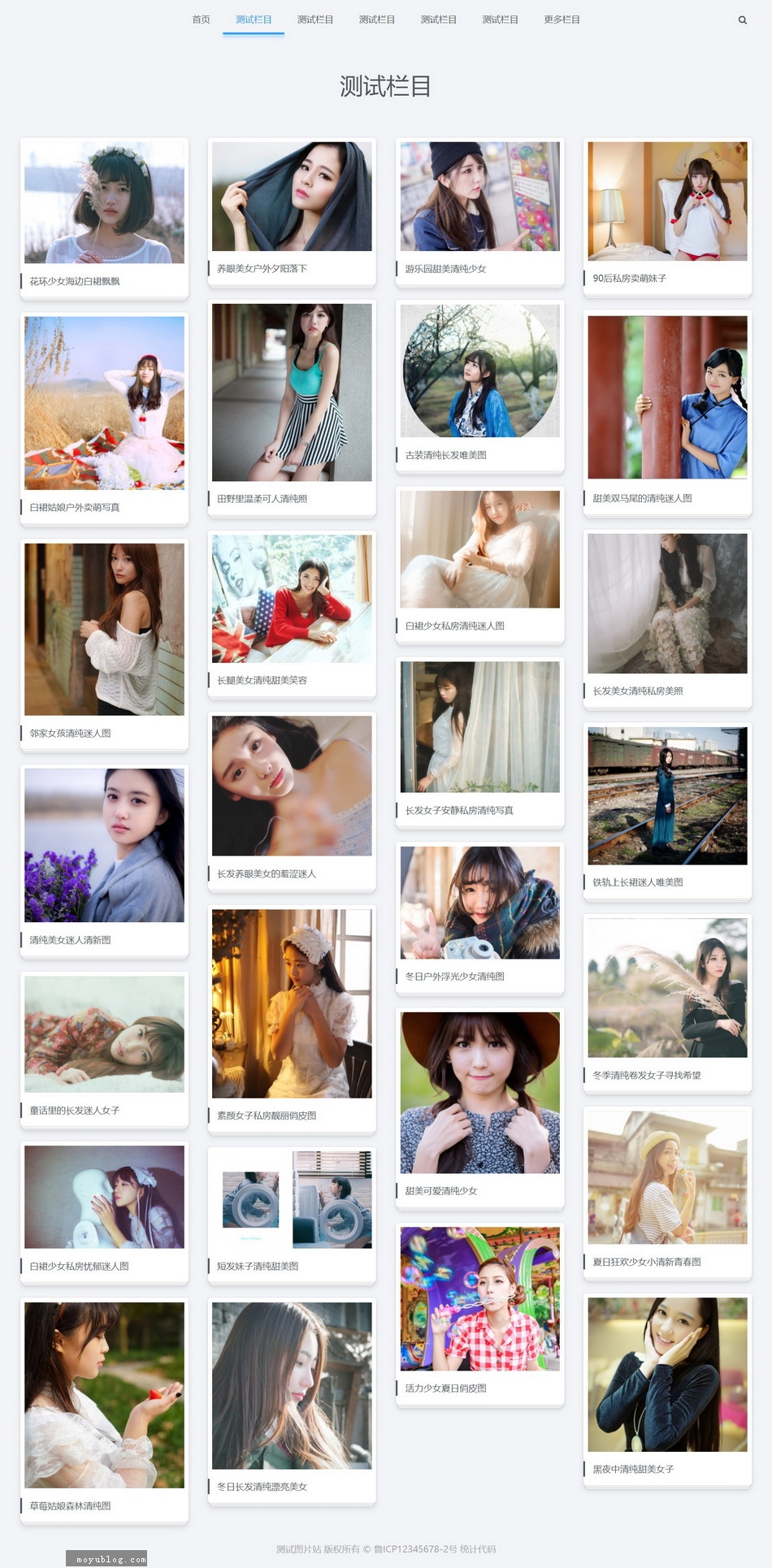Go to the 首页 navigation item
Image resolution: width=772 pixels, height=1568 pixels.
(x=201, y=19)
